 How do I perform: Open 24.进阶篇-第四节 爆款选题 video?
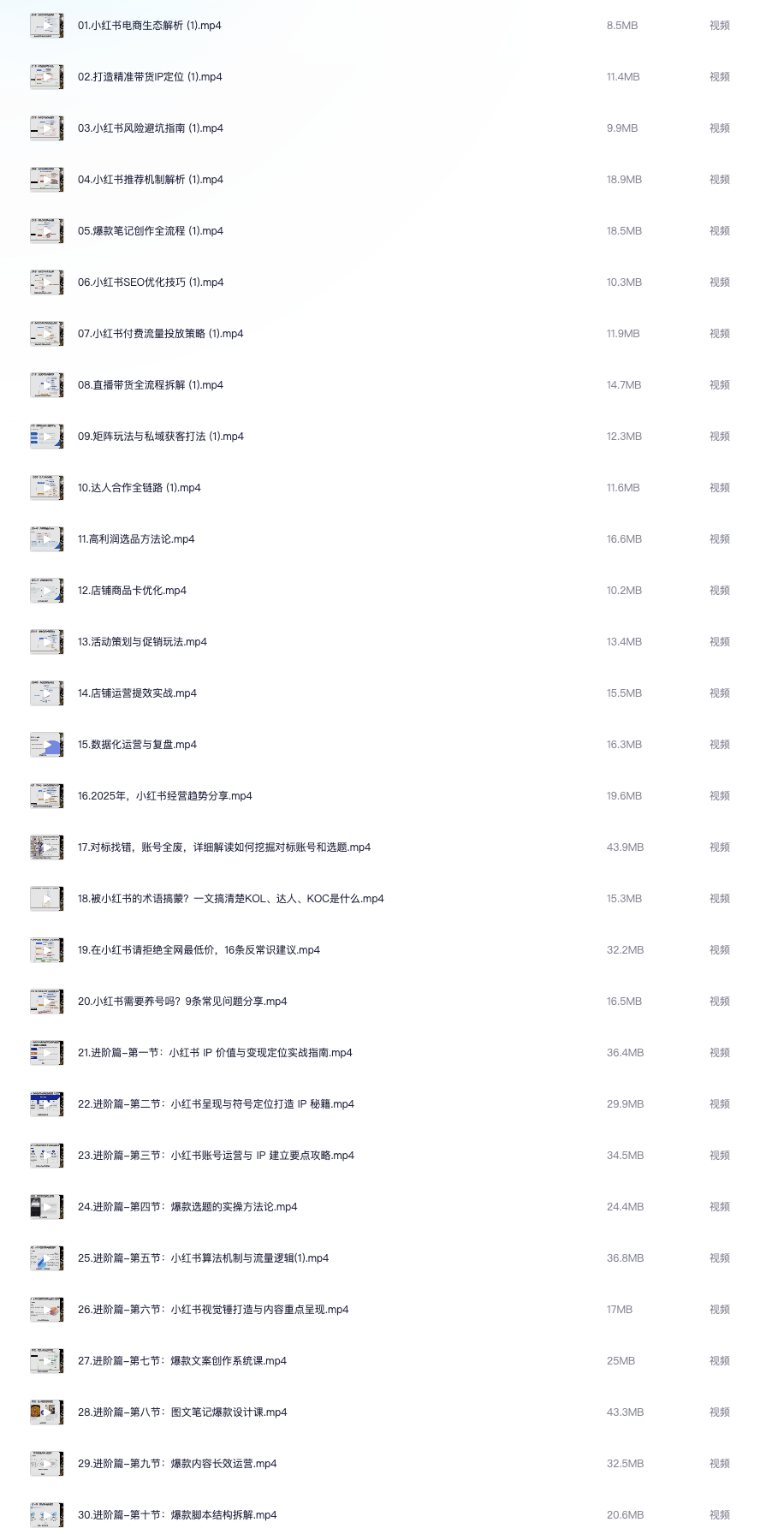point(187,1207)
